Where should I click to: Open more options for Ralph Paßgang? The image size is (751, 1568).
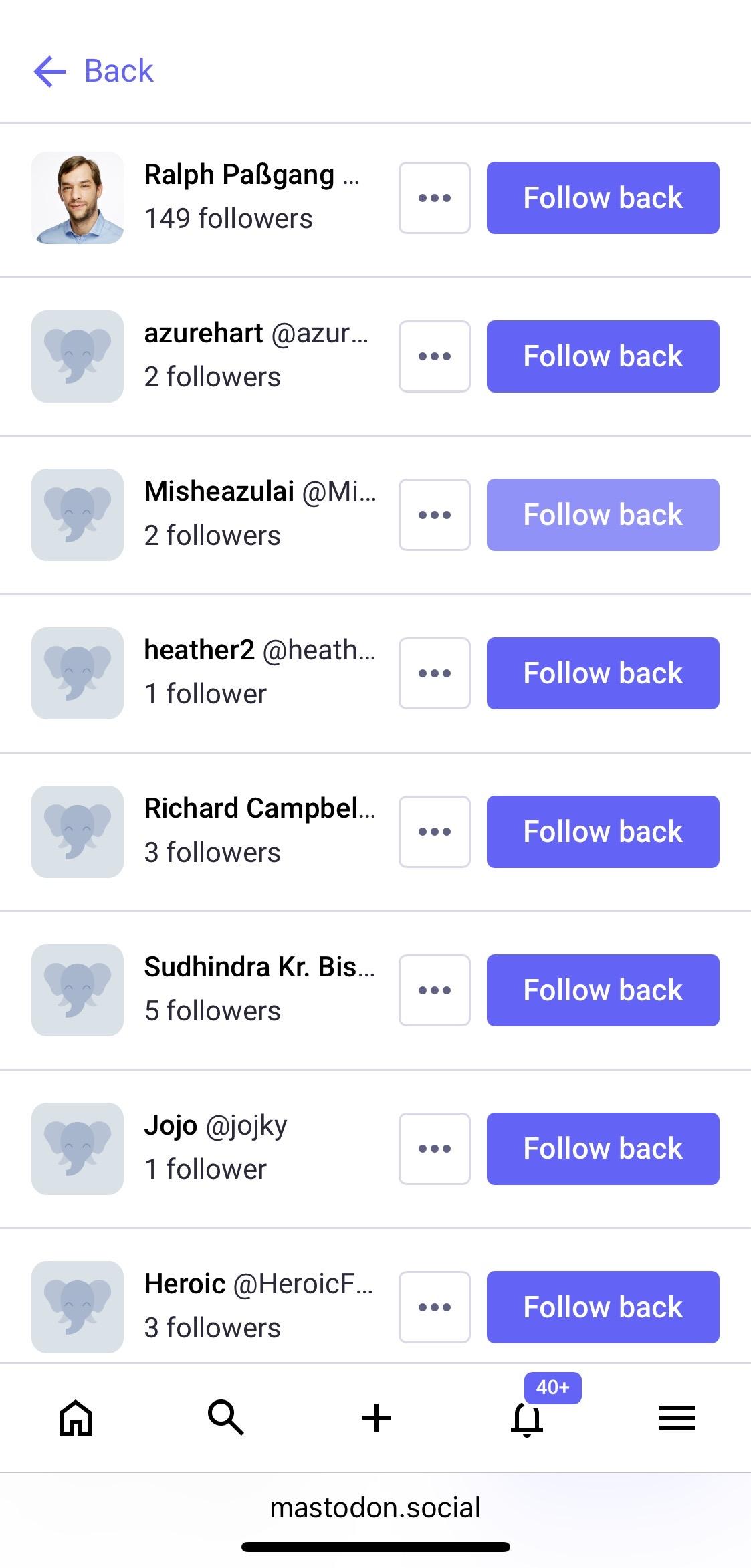click(435, 198)
